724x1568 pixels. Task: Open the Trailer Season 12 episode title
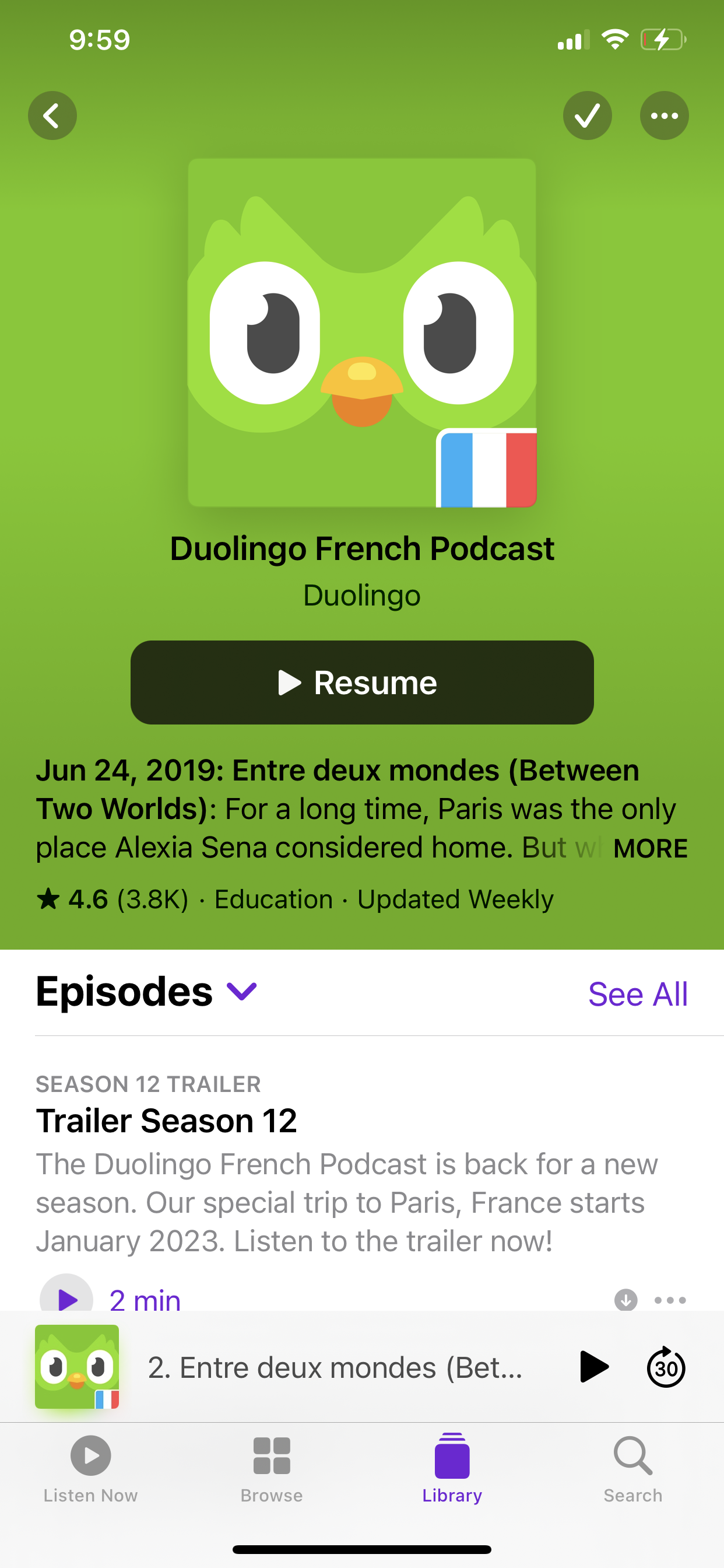coord(167,1119)
